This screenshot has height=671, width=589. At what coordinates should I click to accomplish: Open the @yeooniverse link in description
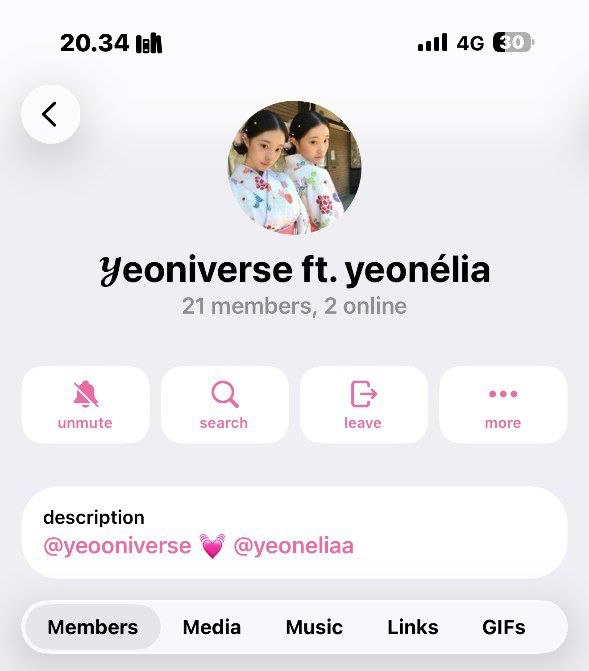[x=117, y=546]
